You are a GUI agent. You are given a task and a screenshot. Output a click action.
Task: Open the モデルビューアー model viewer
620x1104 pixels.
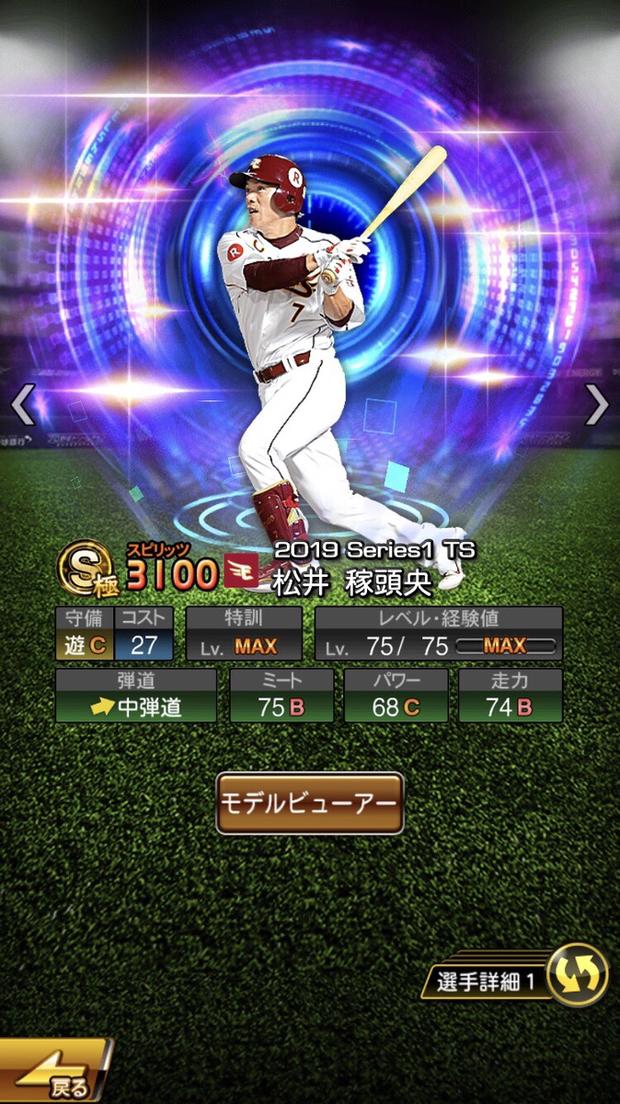(x=310, y=803)
